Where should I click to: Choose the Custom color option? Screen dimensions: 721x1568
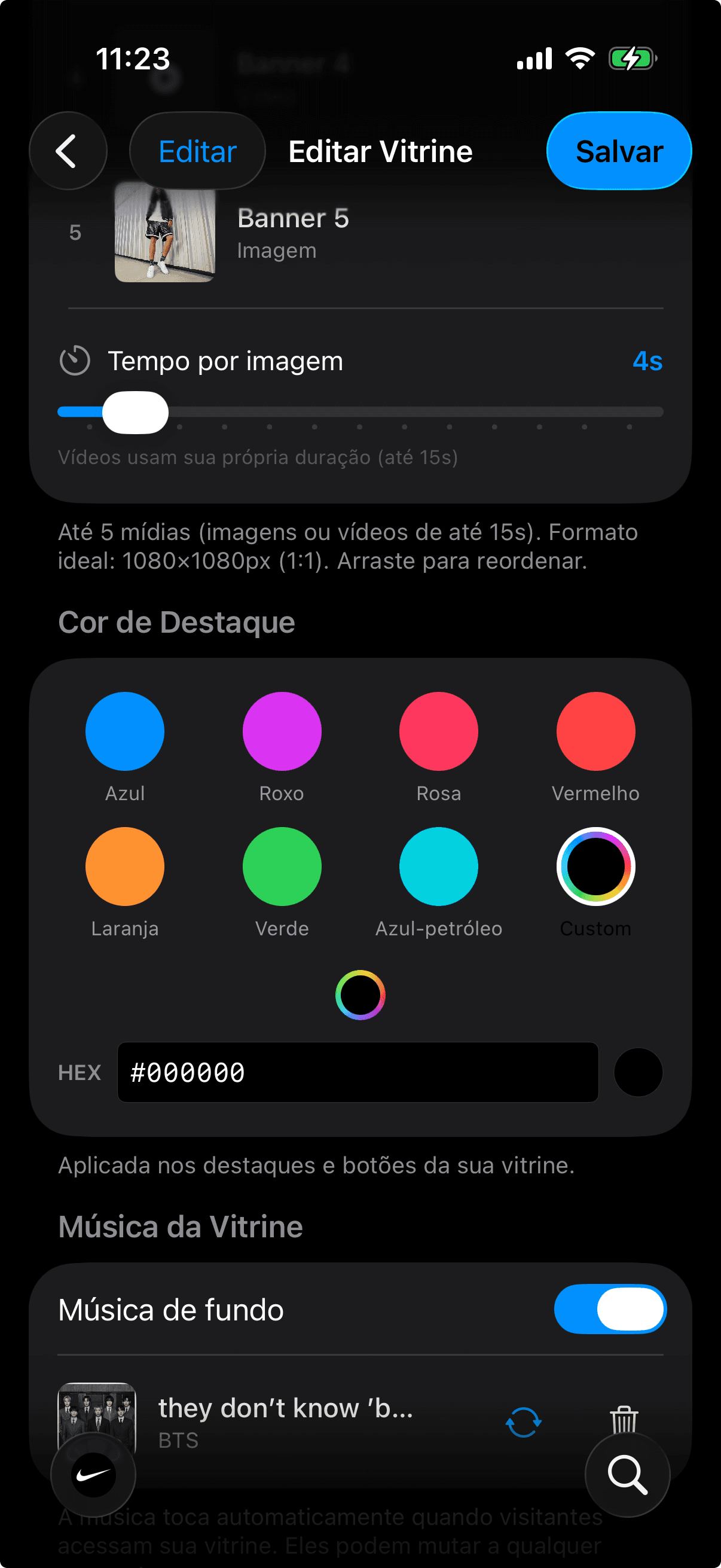click(595, 866)
